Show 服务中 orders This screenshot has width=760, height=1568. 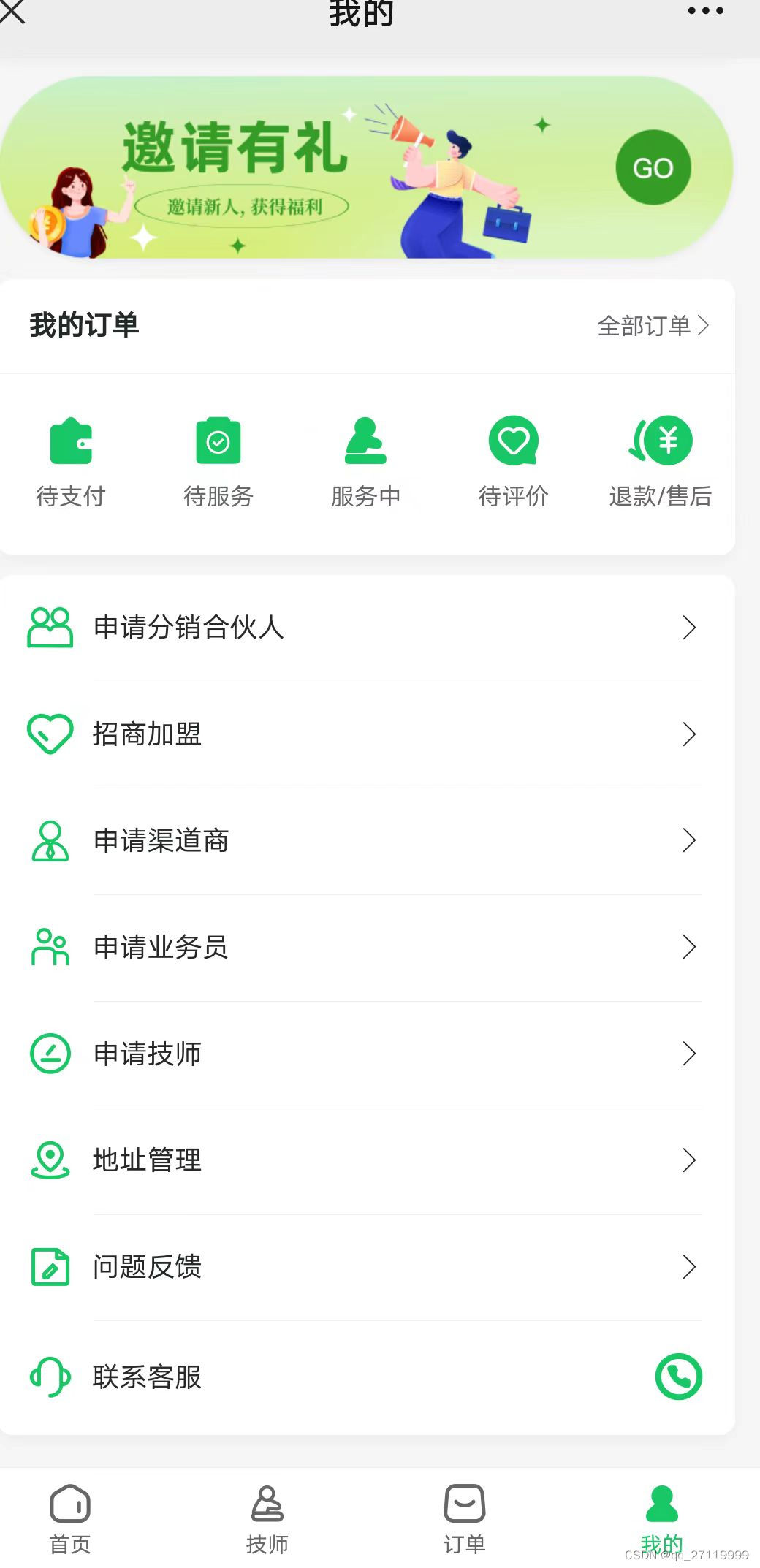point(365,462)
